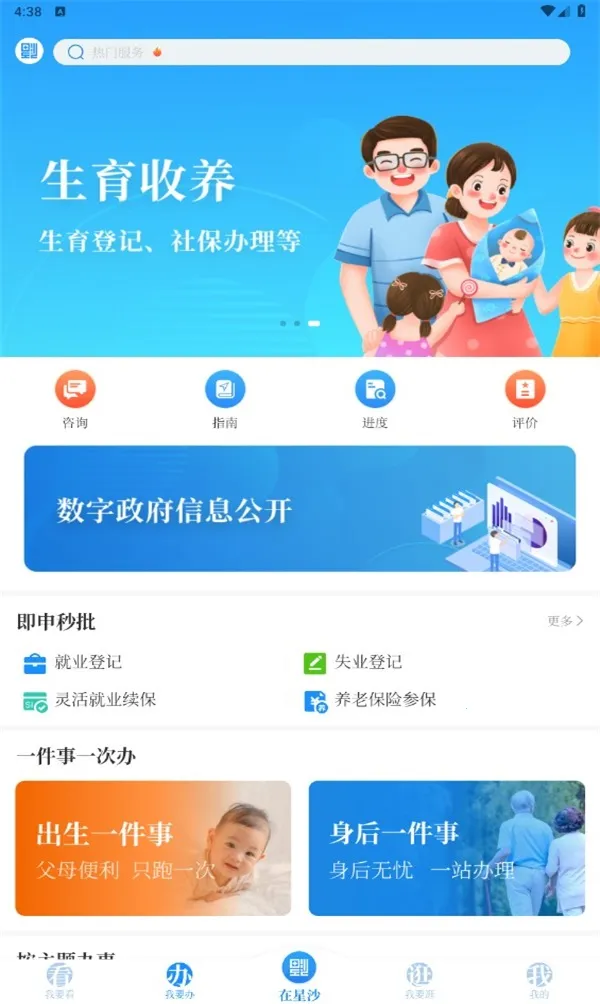Open the 我的 profile tab
600x1004 pixels.
pyautogui.click(x=540, y=980)
